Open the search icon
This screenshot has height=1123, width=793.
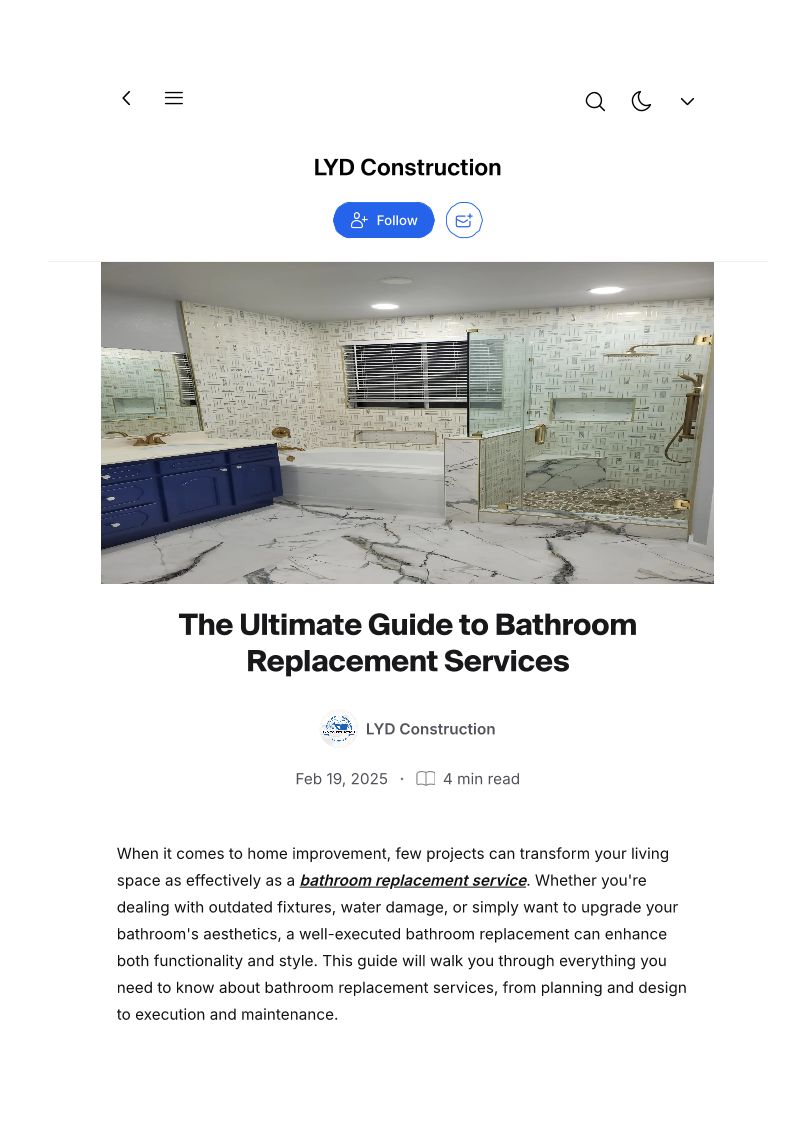[595, 102]
